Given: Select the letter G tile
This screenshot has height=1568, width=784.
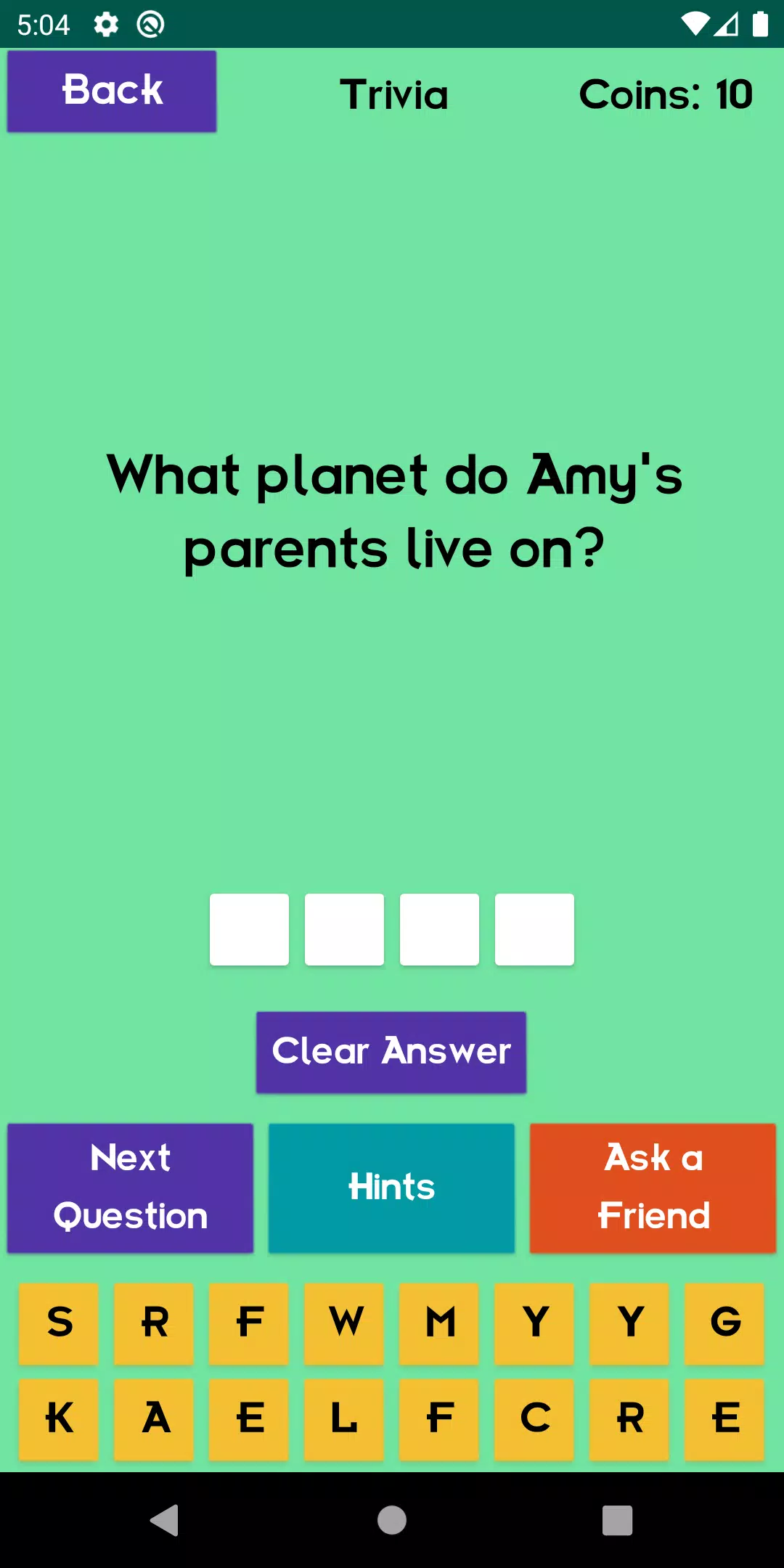Looking at the screenshot, I should (724, 1323).
